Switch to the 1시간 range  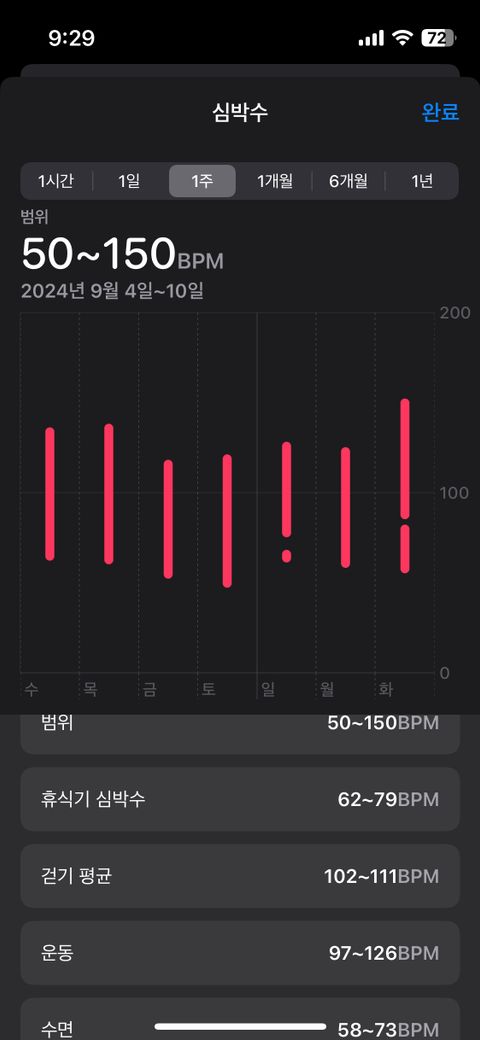click(56, 181)
